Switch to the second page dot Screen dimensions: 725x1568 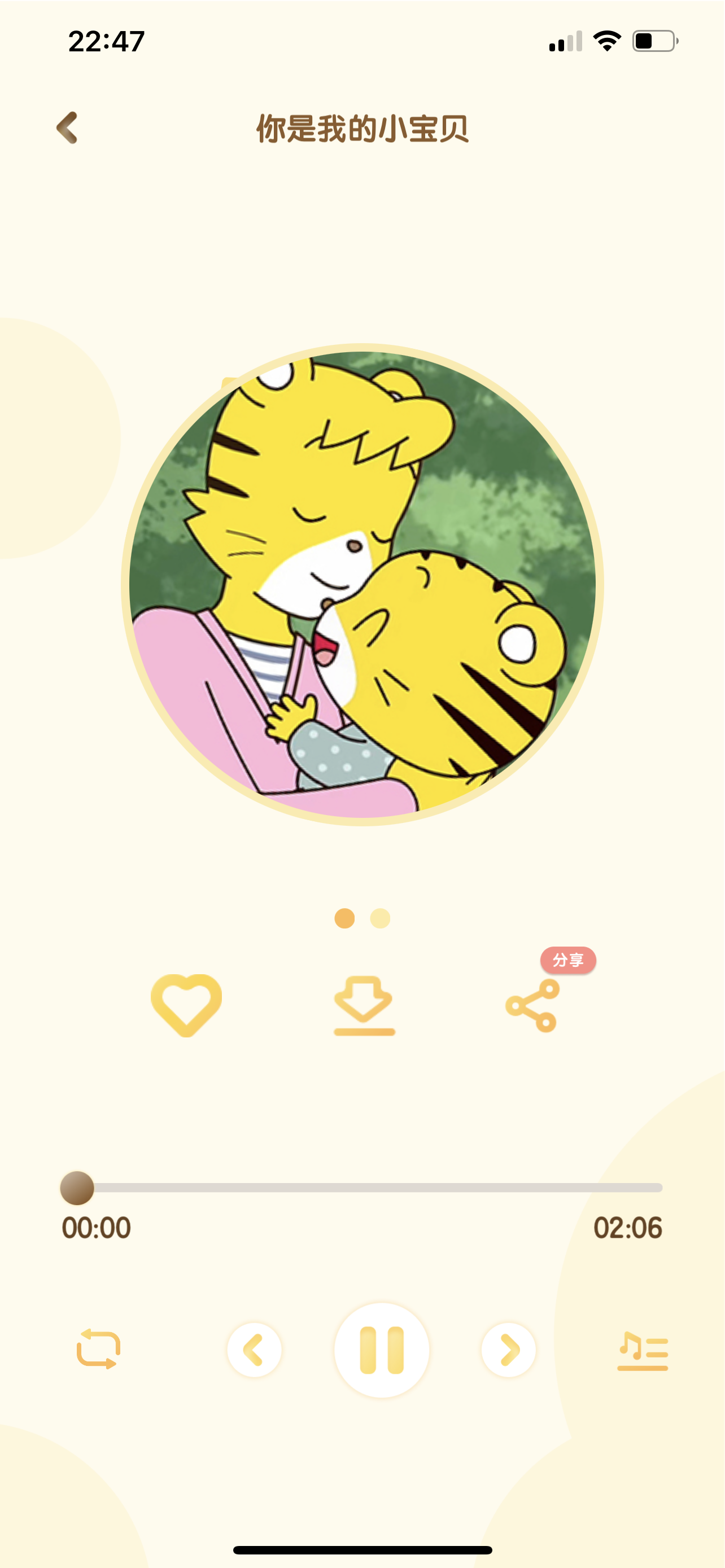tap(381, 918)
